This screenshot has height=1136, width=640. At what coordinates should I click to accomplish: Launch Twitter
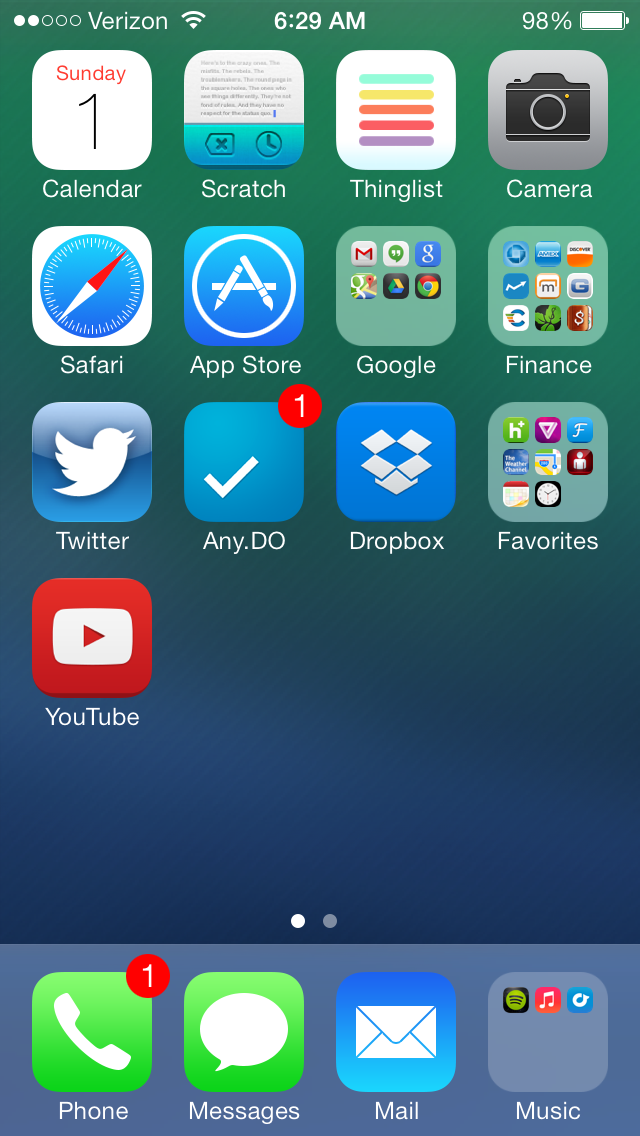tap(92, 462)
